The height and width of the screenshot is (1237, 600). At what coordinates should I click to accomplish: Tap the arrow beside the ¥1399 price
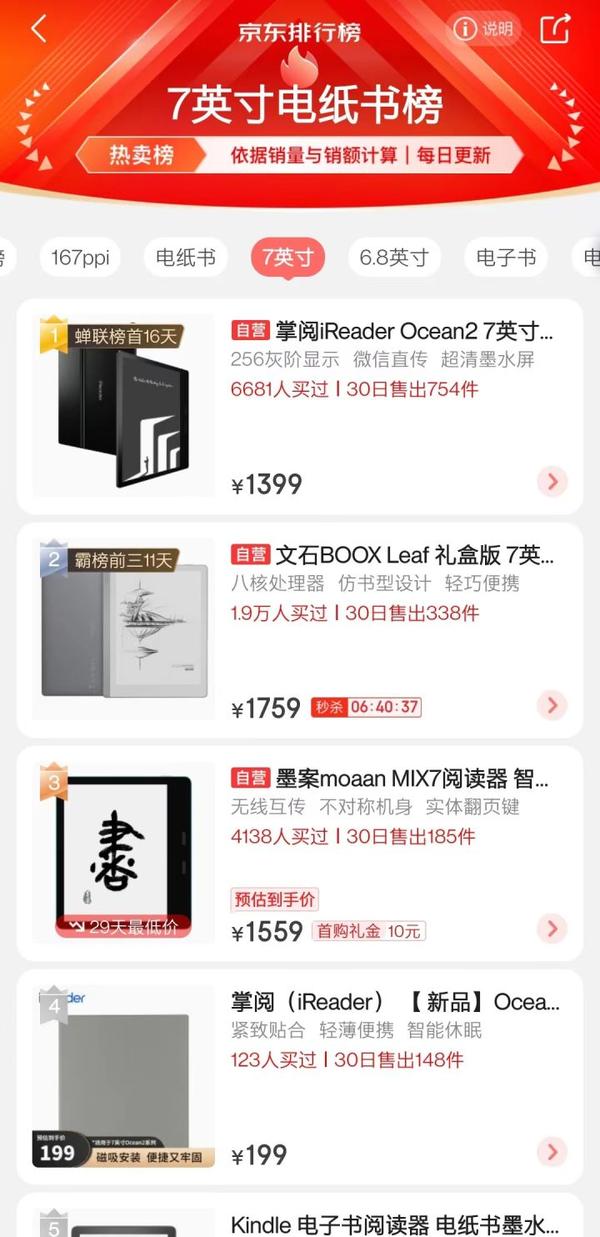point(552,482)
